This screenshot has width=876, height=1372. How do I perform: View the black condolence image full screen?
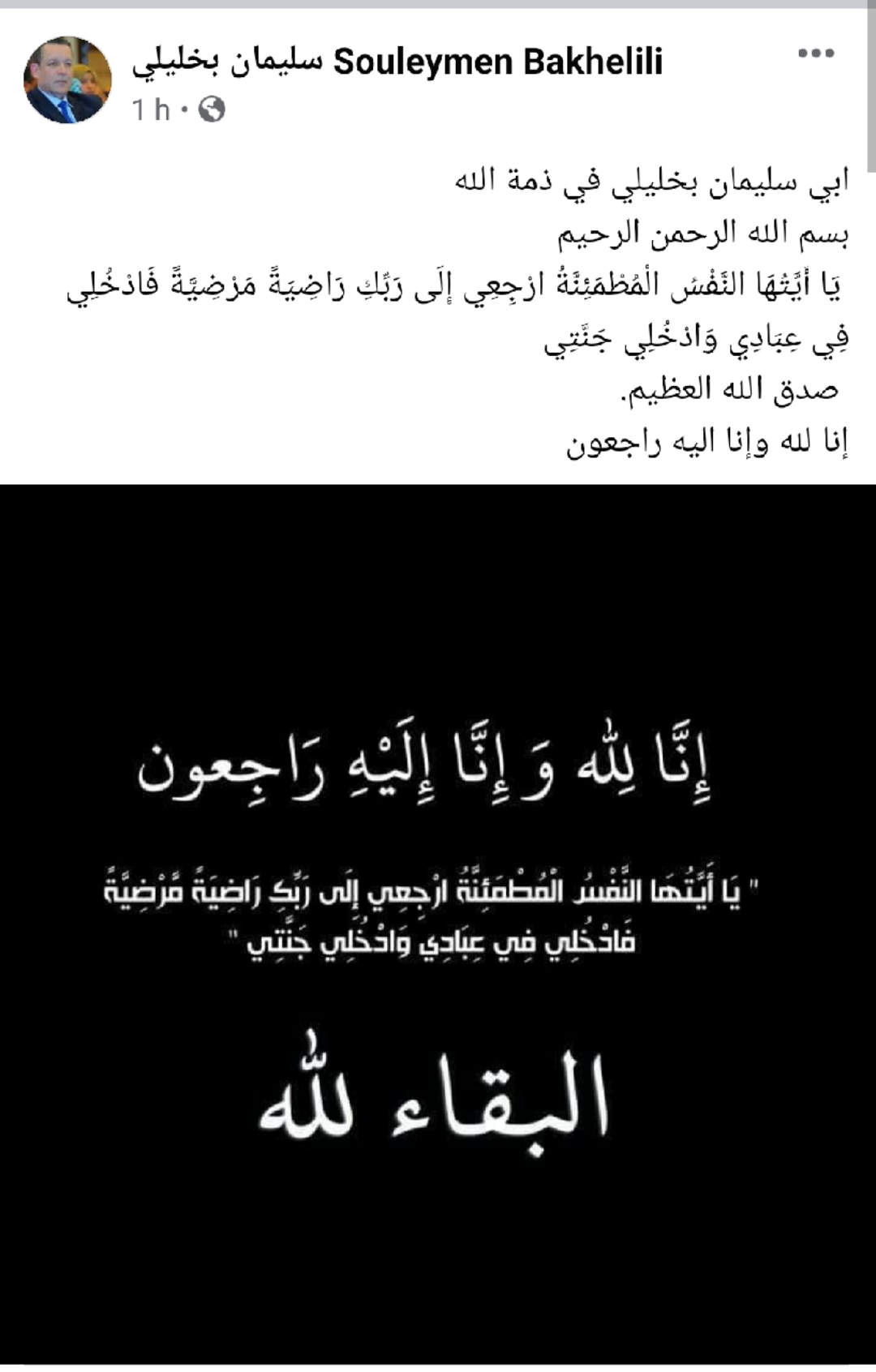click(438, 924)
